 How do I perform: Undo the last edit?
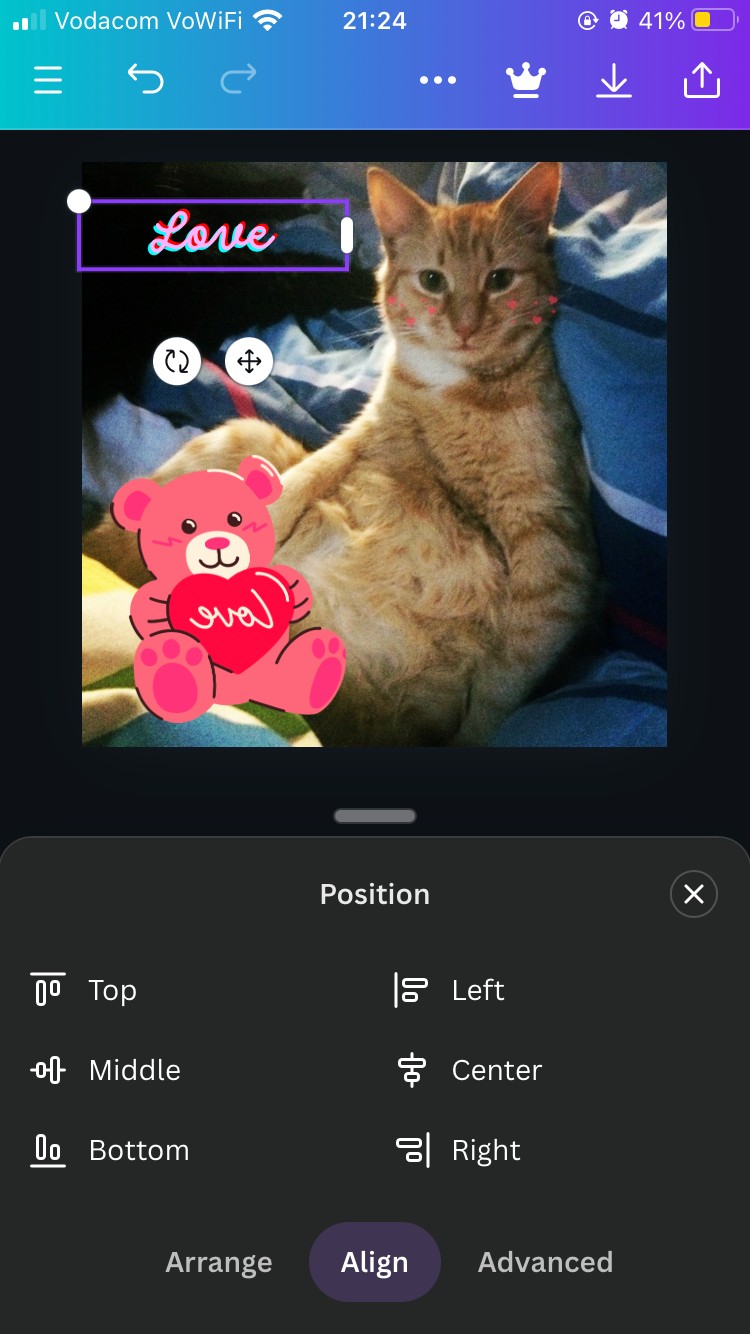[x=145, y=79]
